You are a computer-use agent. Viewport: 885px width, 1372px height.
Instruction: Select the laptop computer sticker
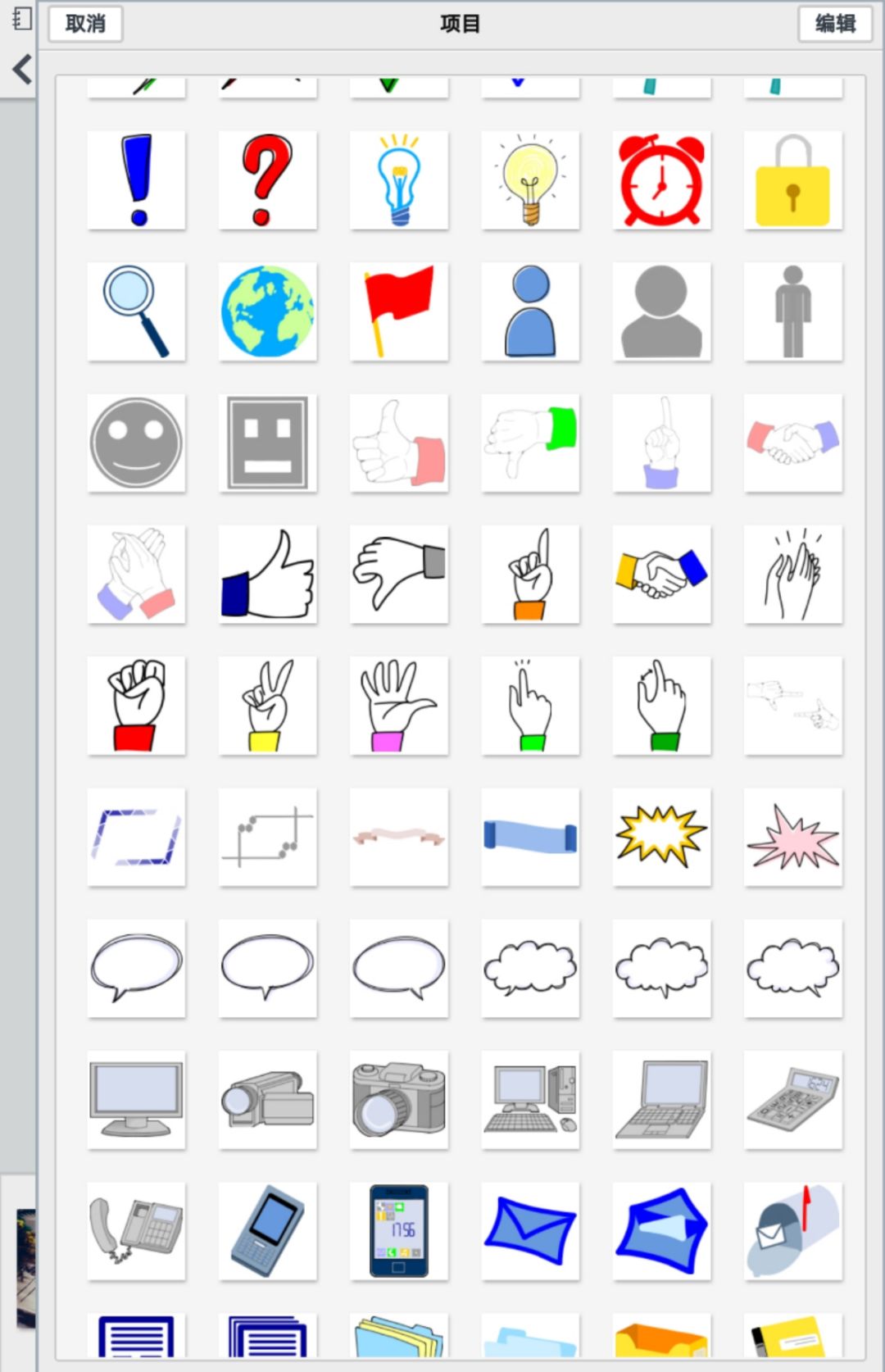pos(661,1100)
